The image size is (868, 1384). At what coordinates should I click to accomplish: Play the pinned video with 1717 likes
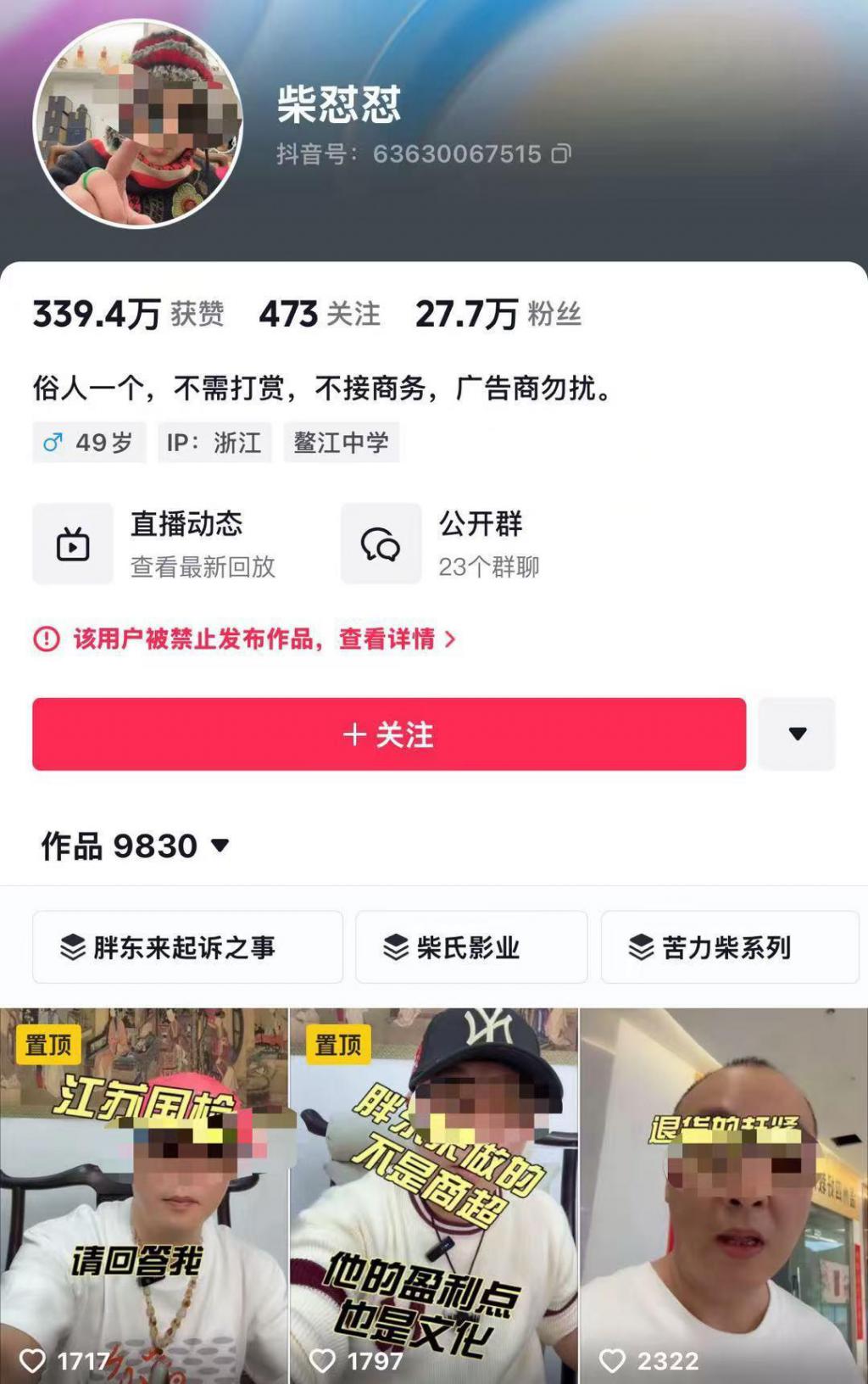point(144,1196)
